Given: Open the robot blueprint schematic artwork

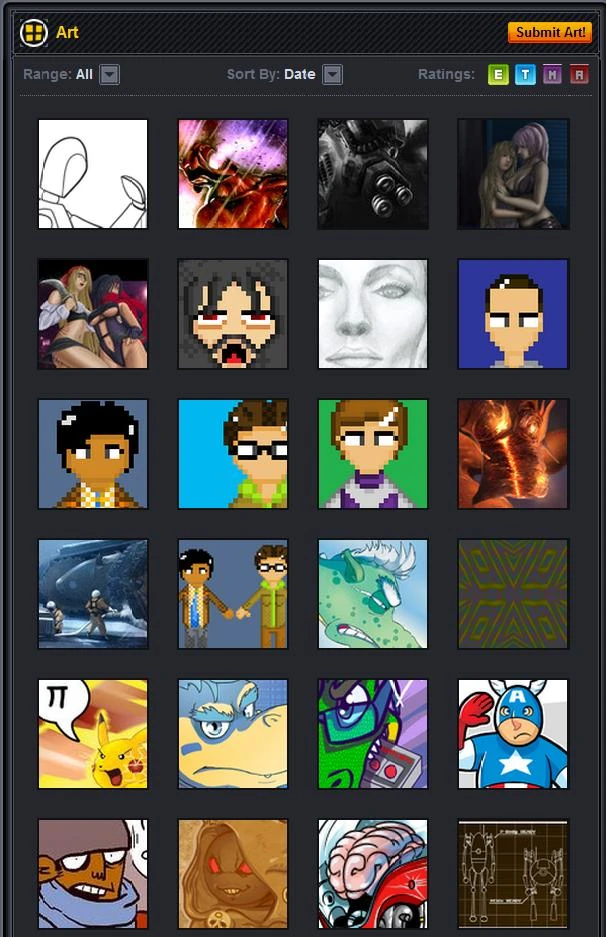Looking at the screenshot, I should click(513, 874).
